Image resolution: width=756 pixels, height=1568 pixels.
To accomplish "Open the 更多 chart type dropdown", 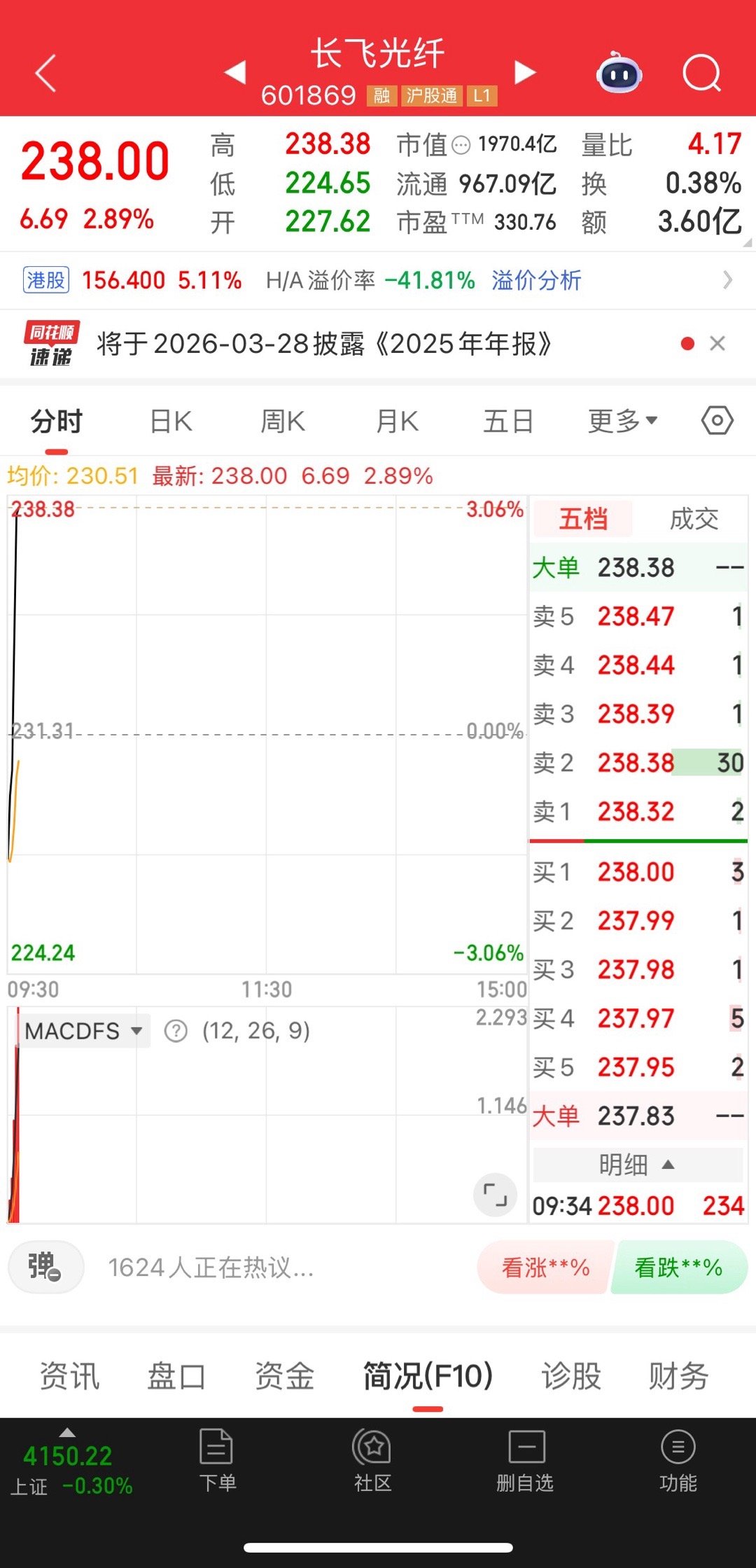I will 622,420.
